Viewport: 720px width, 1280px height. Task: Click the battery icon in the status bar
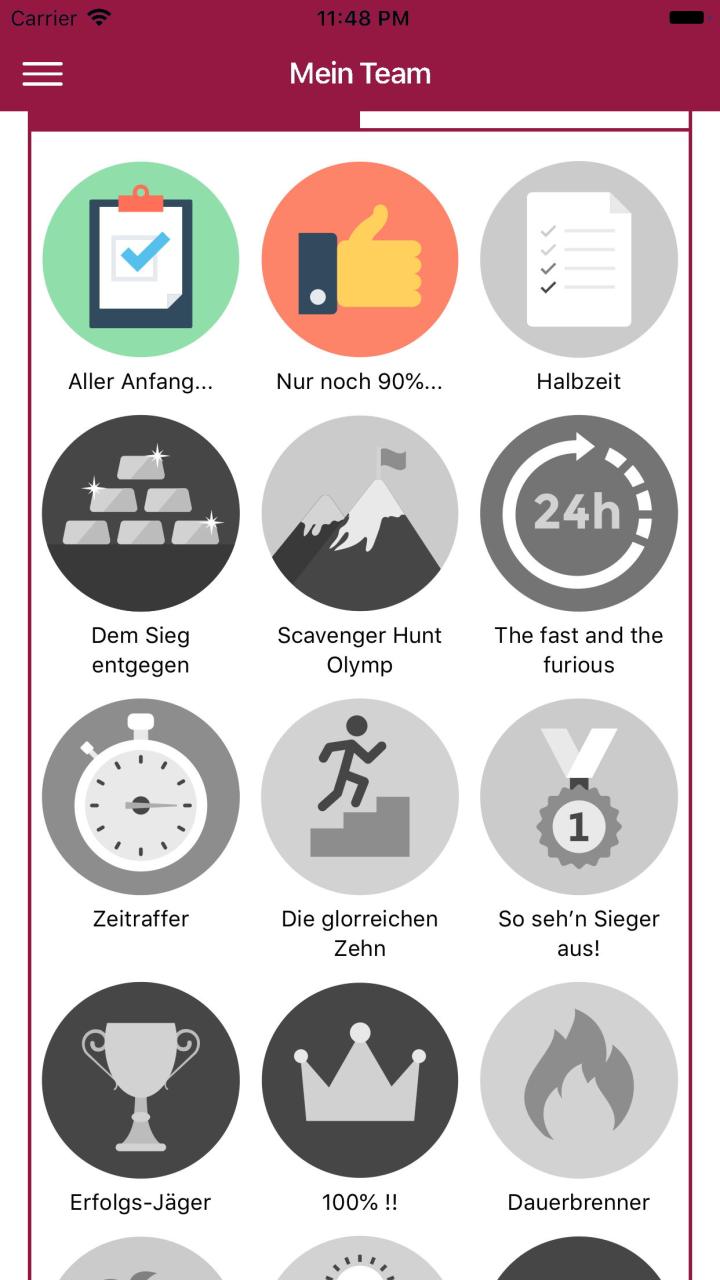click(687, 16)
